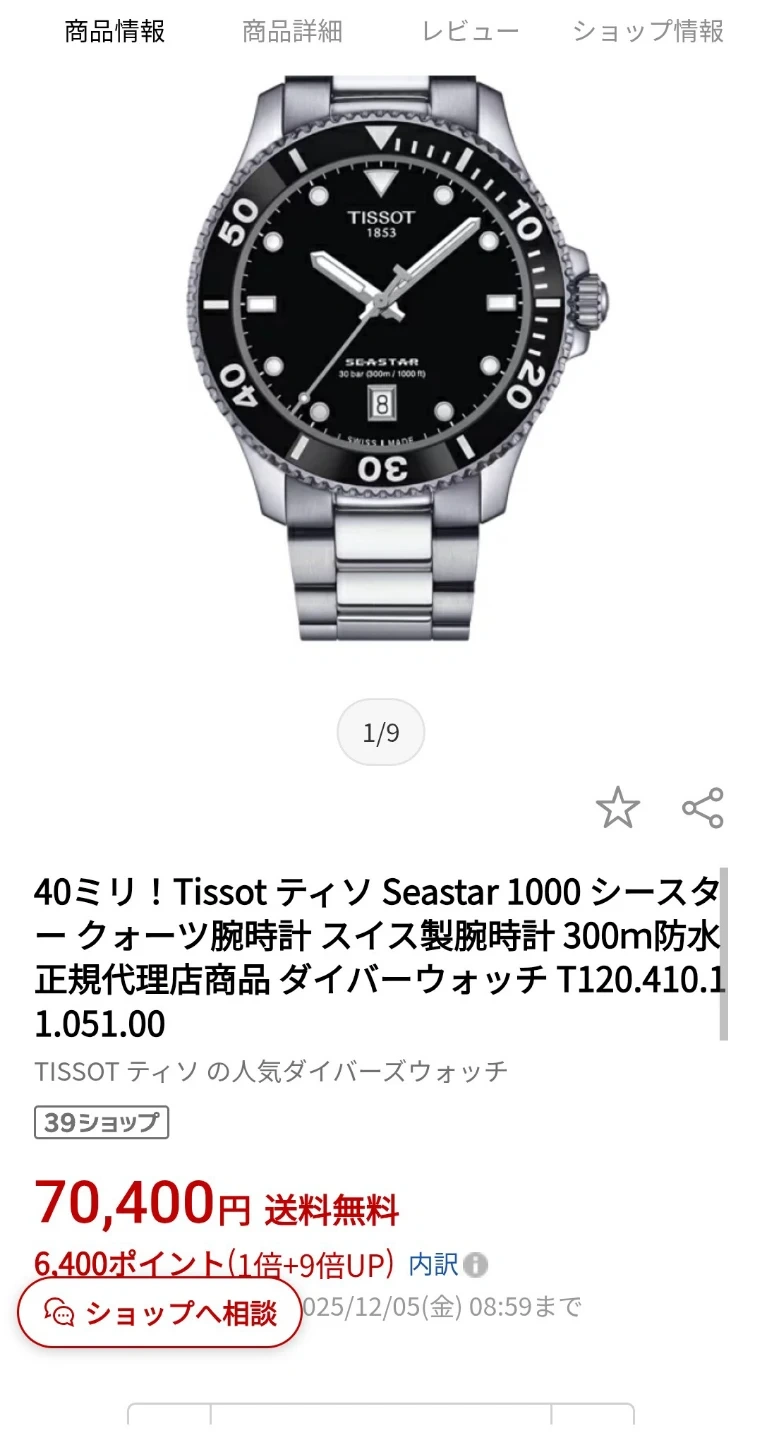Add this watch to favorites with the star

click(617, 807)
